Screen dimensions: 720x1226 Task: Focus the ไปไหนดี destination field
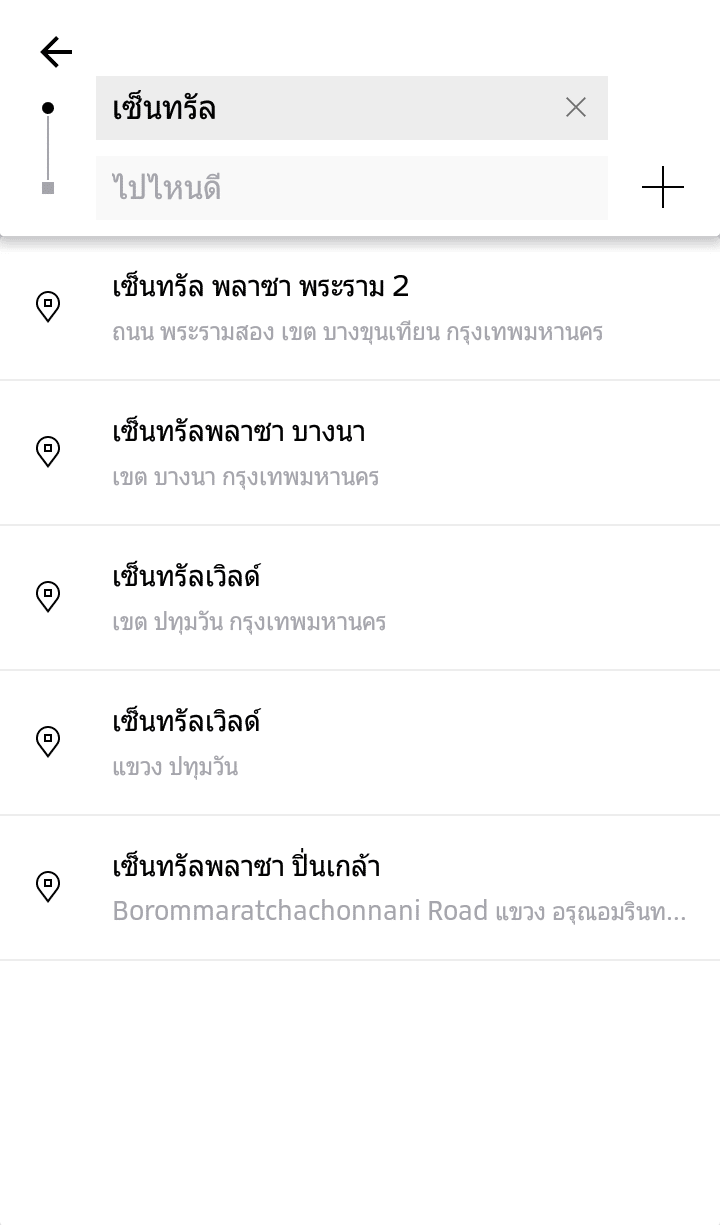[350, 188]
